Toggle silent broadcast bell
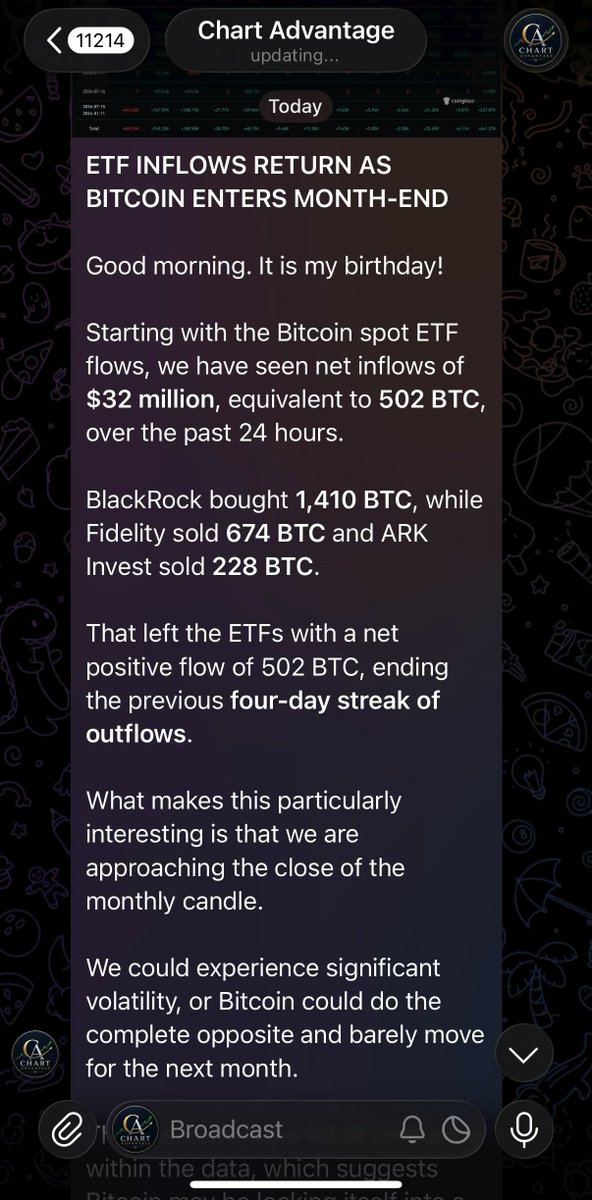 click(x=411, y=1130)
